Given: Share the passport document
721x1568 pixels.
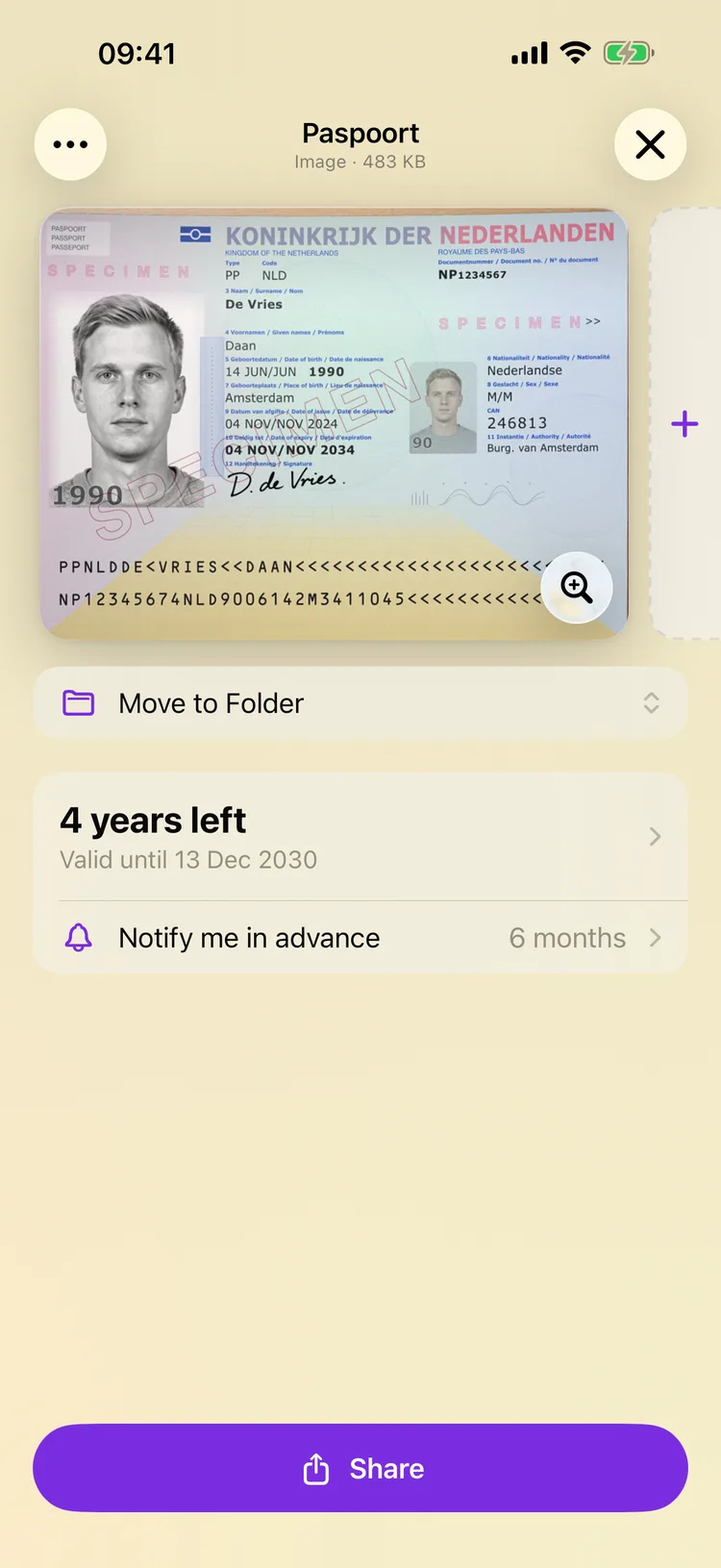Looking at the screenshot, I should pos(360,1468).
